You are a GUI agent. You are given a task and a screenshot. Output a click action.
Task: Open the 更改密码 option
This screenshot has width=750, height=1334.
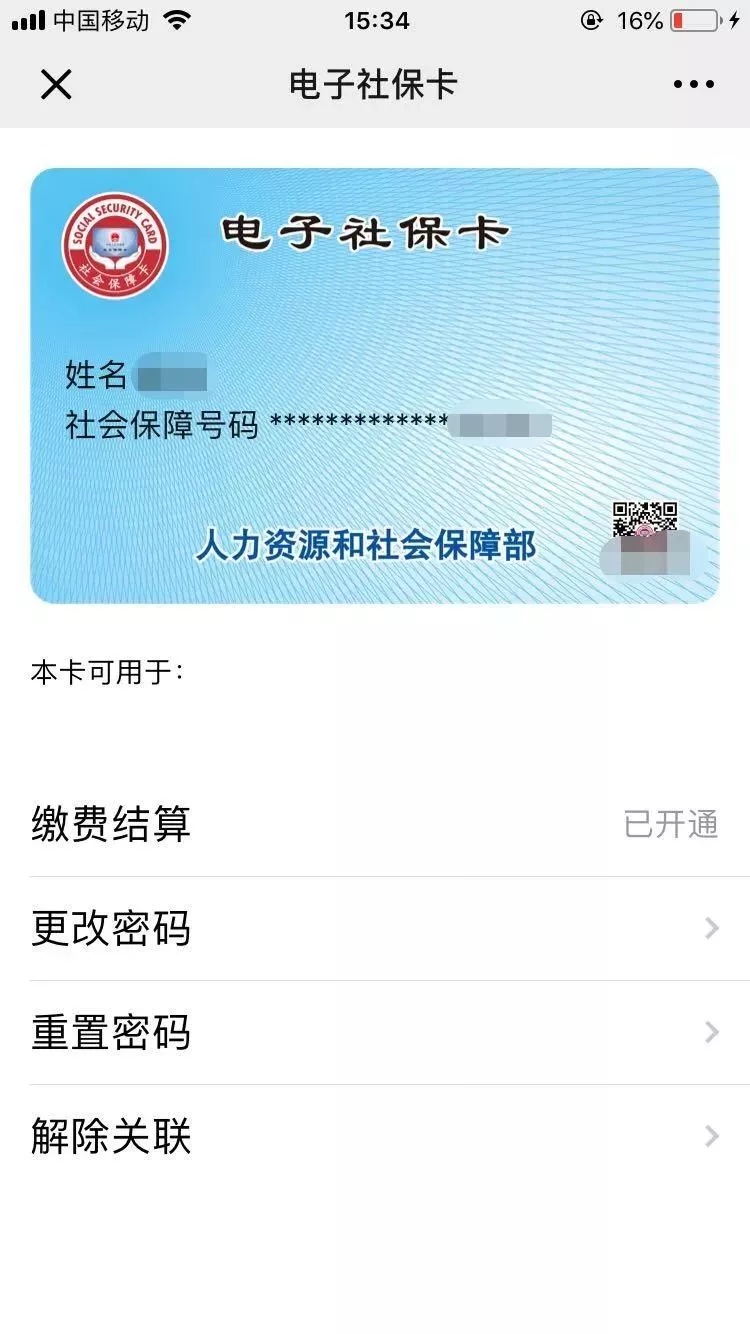coord(374,929)
